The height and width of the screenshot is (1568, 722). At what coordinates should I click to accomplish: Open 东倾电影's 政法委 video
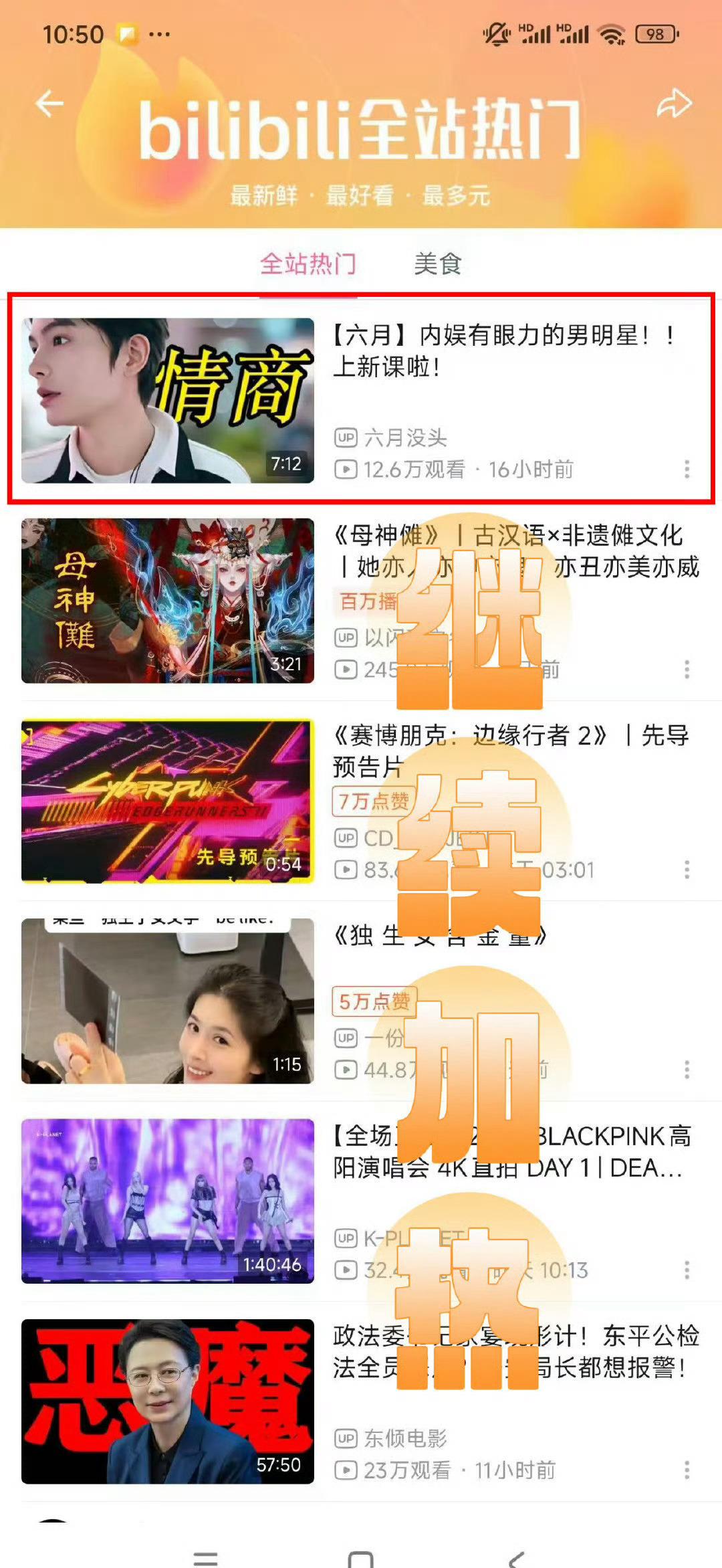point(167,1401)
